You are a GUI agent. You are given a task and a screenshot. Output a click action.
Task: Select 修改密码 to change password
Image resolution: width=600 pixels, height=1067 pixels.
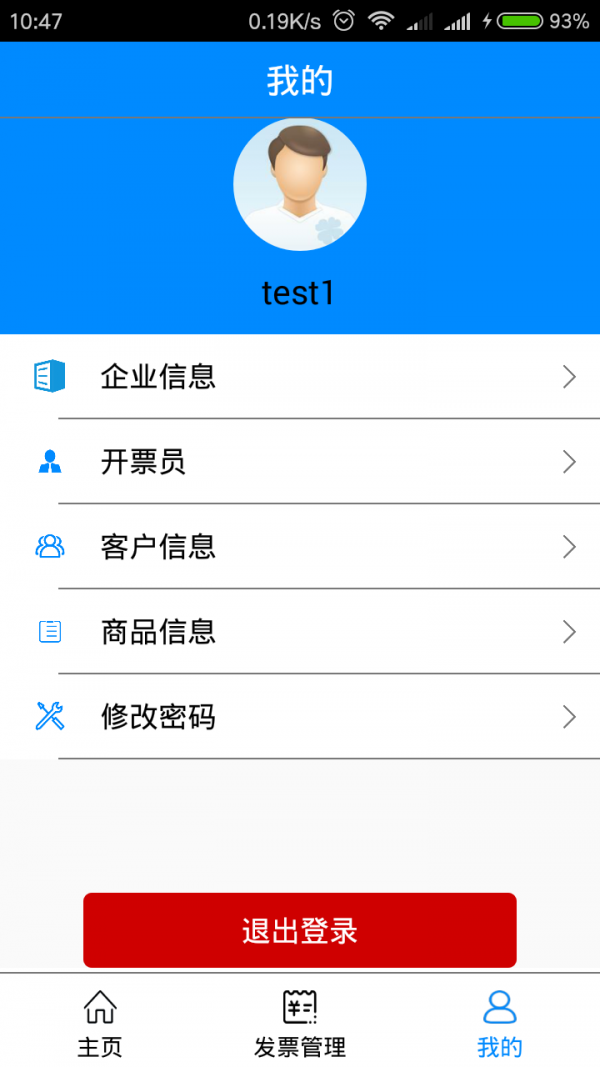pos(300,717)
